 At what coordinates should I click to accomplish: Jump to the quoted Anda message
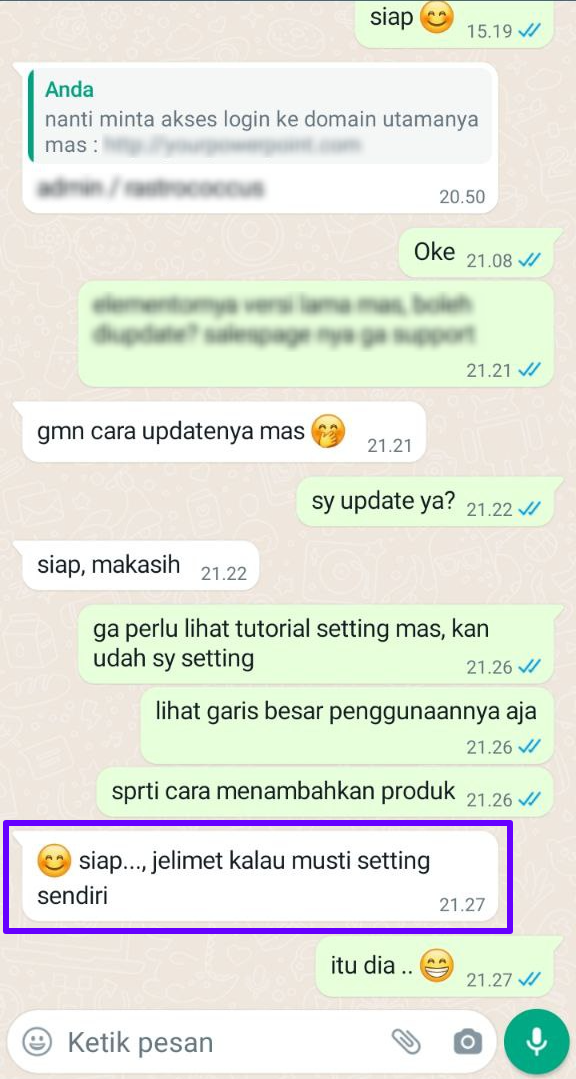pyautogui.click(x=260, y=116)
